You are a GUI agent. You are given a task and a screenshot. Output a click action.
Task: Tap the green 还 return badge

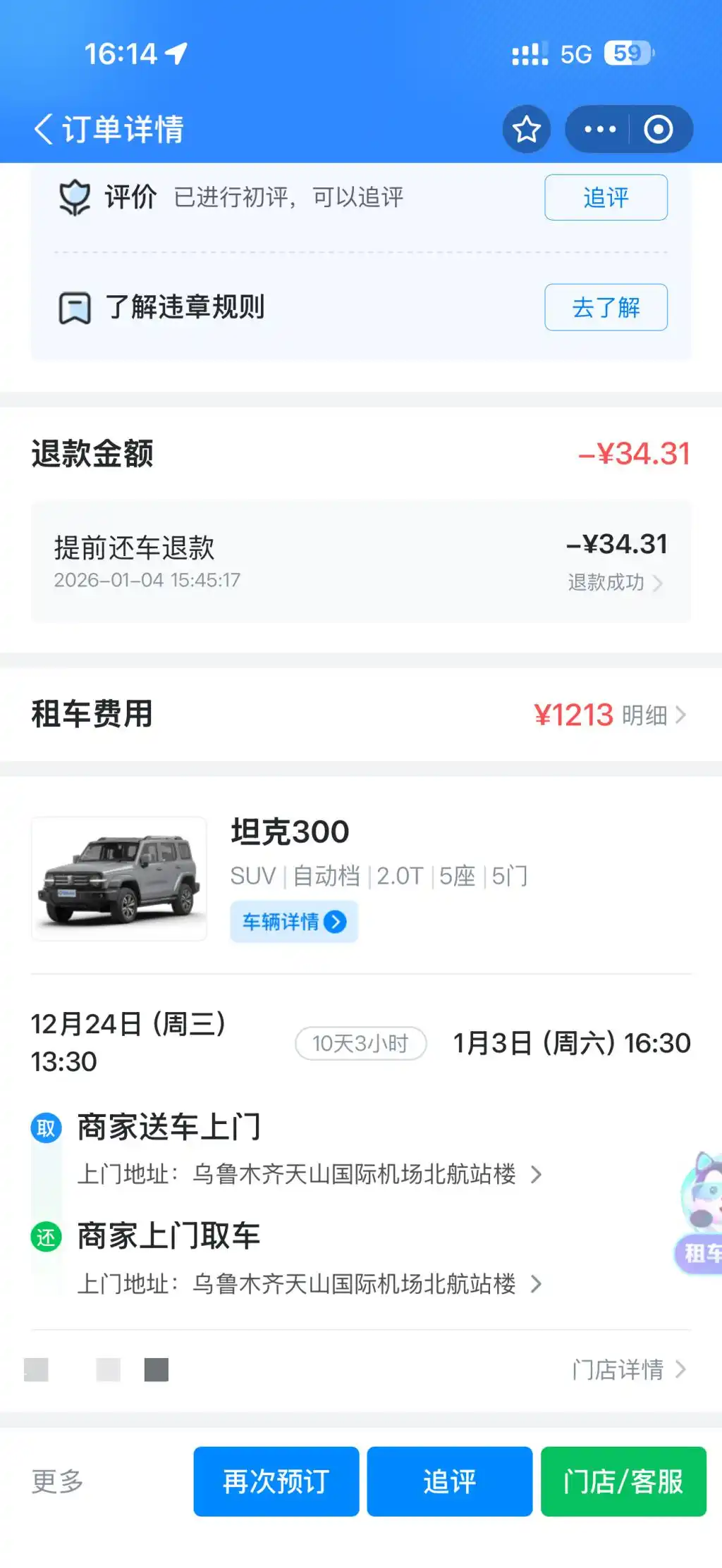tap(45, 1235)
